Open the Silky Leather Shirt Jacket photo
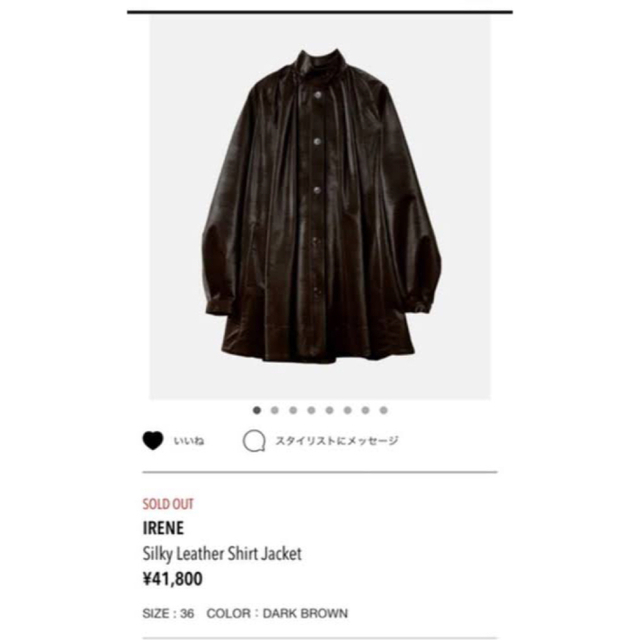 point(319,208)
